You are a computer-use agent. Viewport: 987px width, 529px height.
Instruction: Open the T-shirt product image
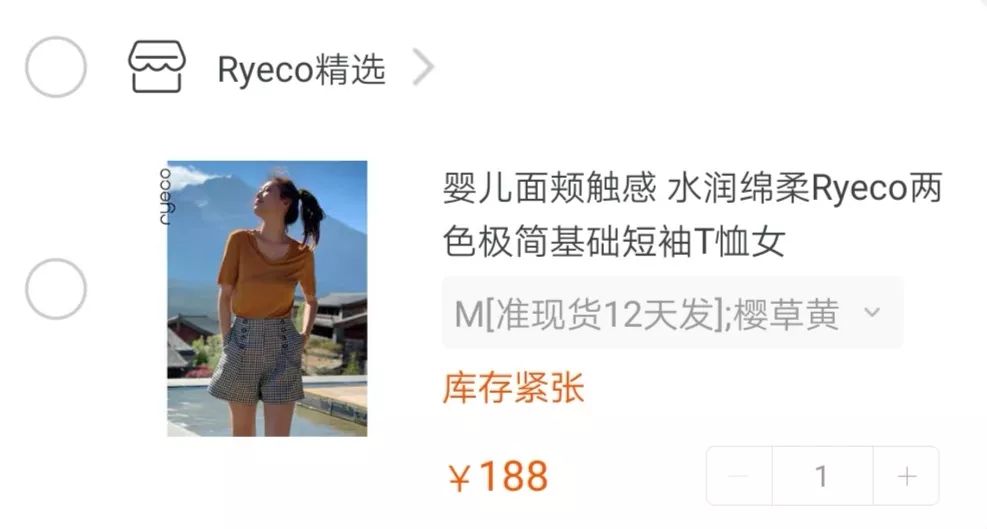(266, 298)
